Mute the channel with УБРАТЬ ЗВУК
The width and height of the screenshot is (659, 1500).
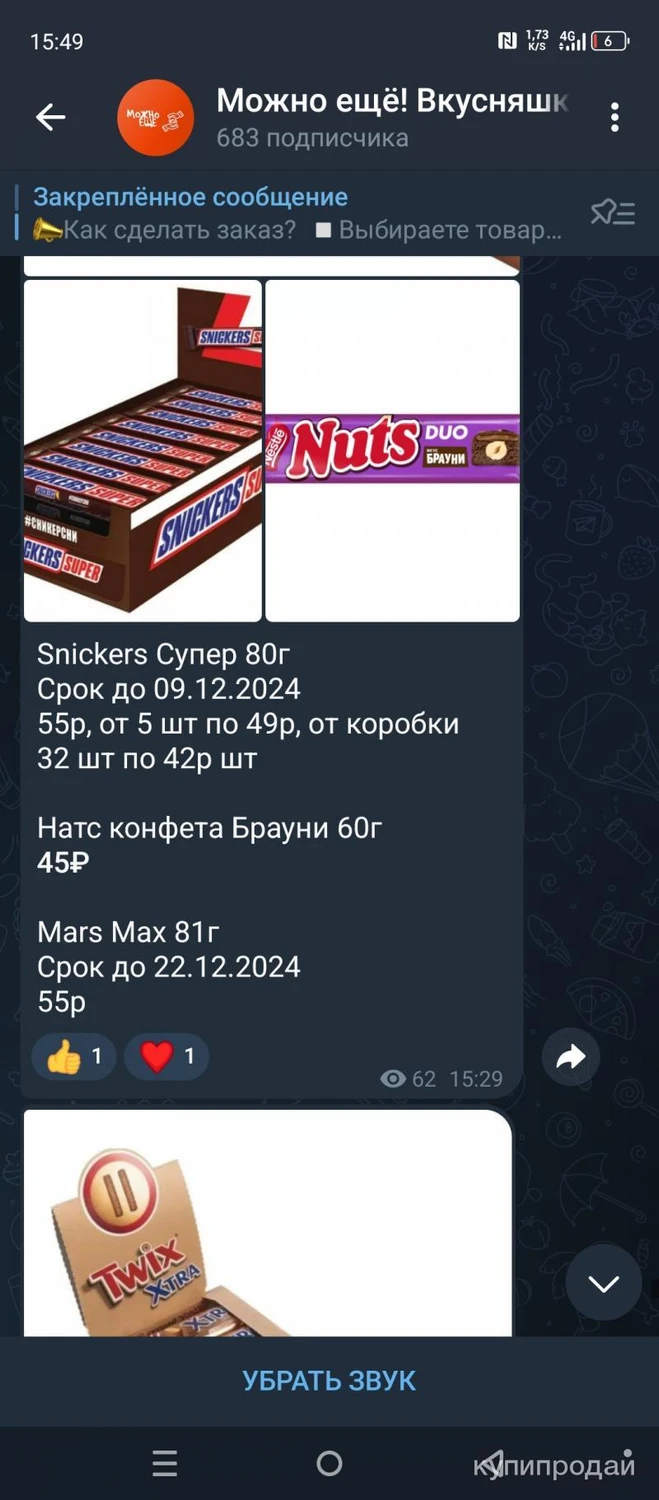click(329, 1381)
